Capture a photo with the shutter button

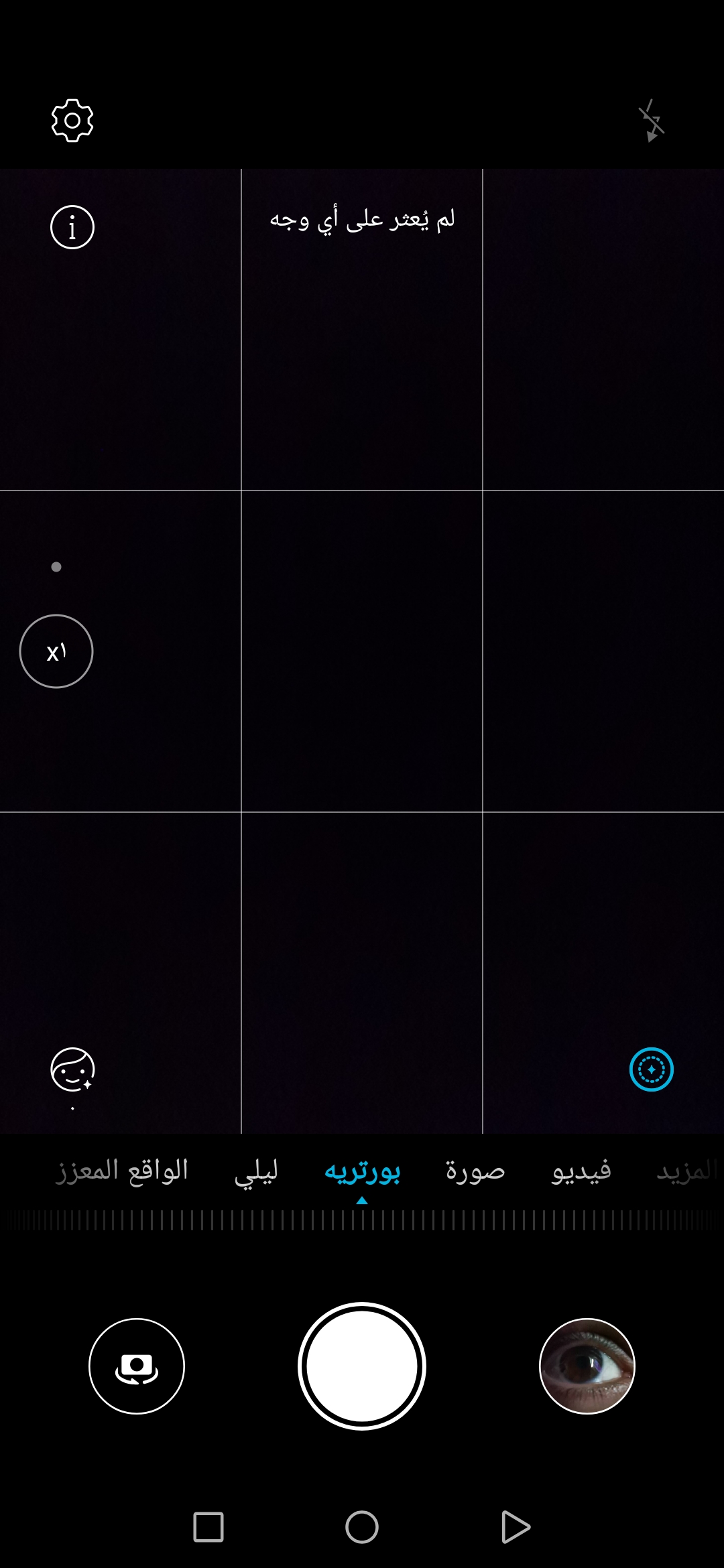pos(362,1366)
